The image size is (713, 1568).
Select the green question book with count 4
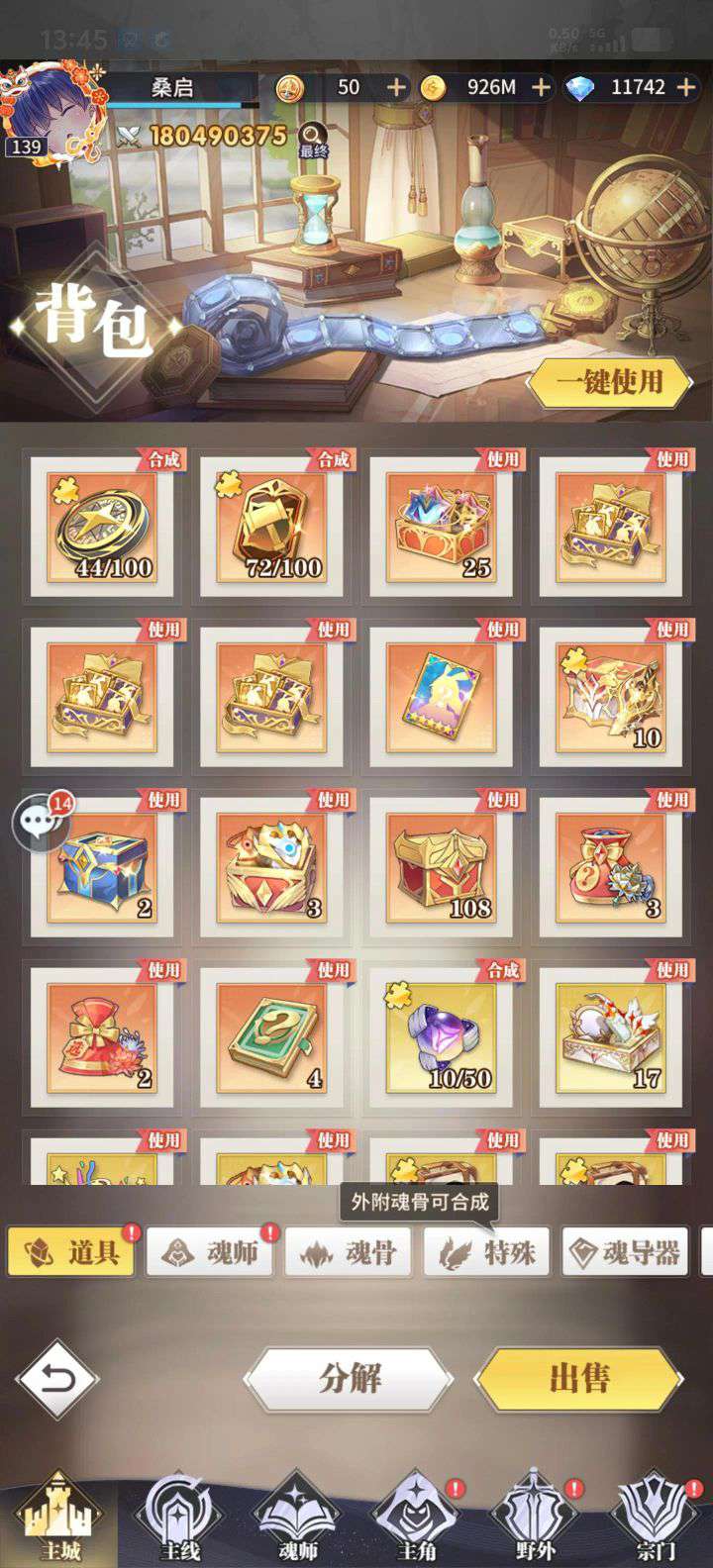point(271,1037)
